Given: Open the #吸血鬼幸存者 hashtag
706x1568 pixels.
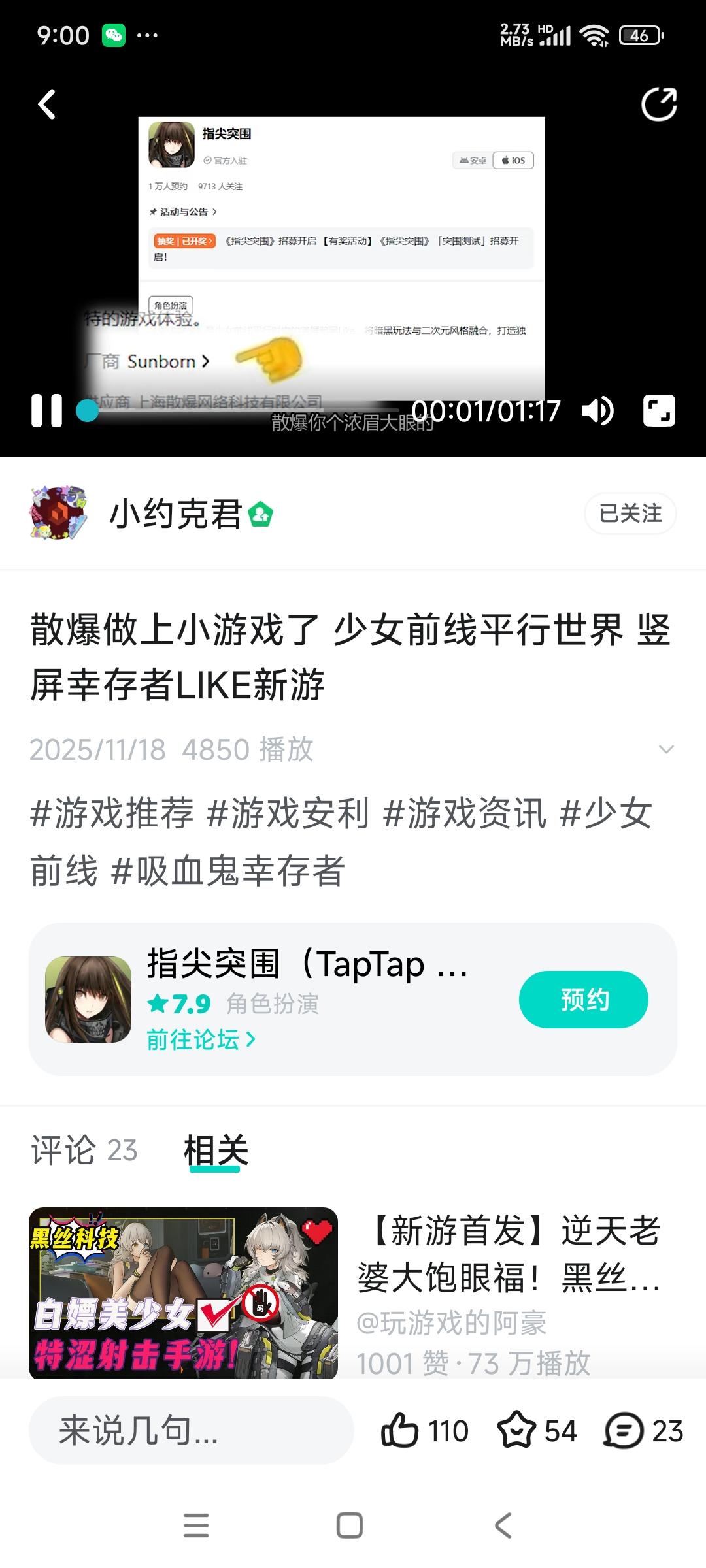Looking at the screenshot, I should [227, 871].
